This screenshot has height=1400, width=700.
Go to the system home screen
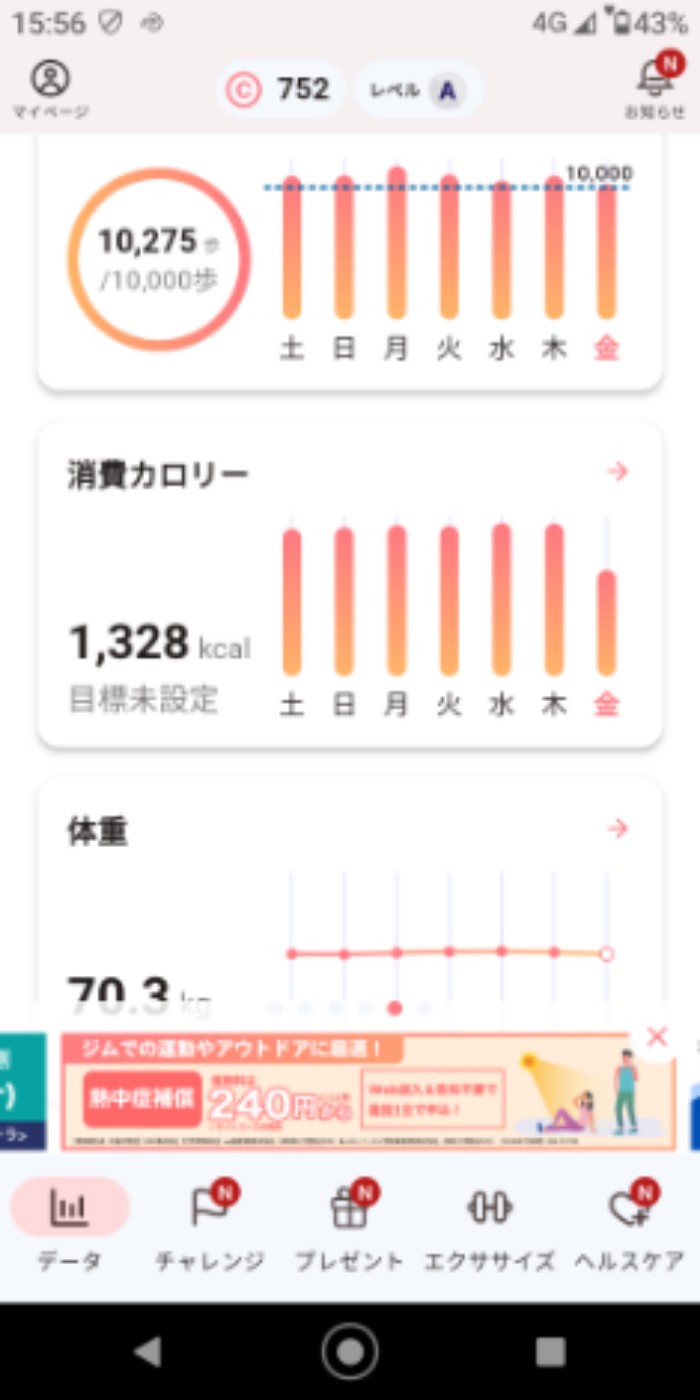[350, 1352]
